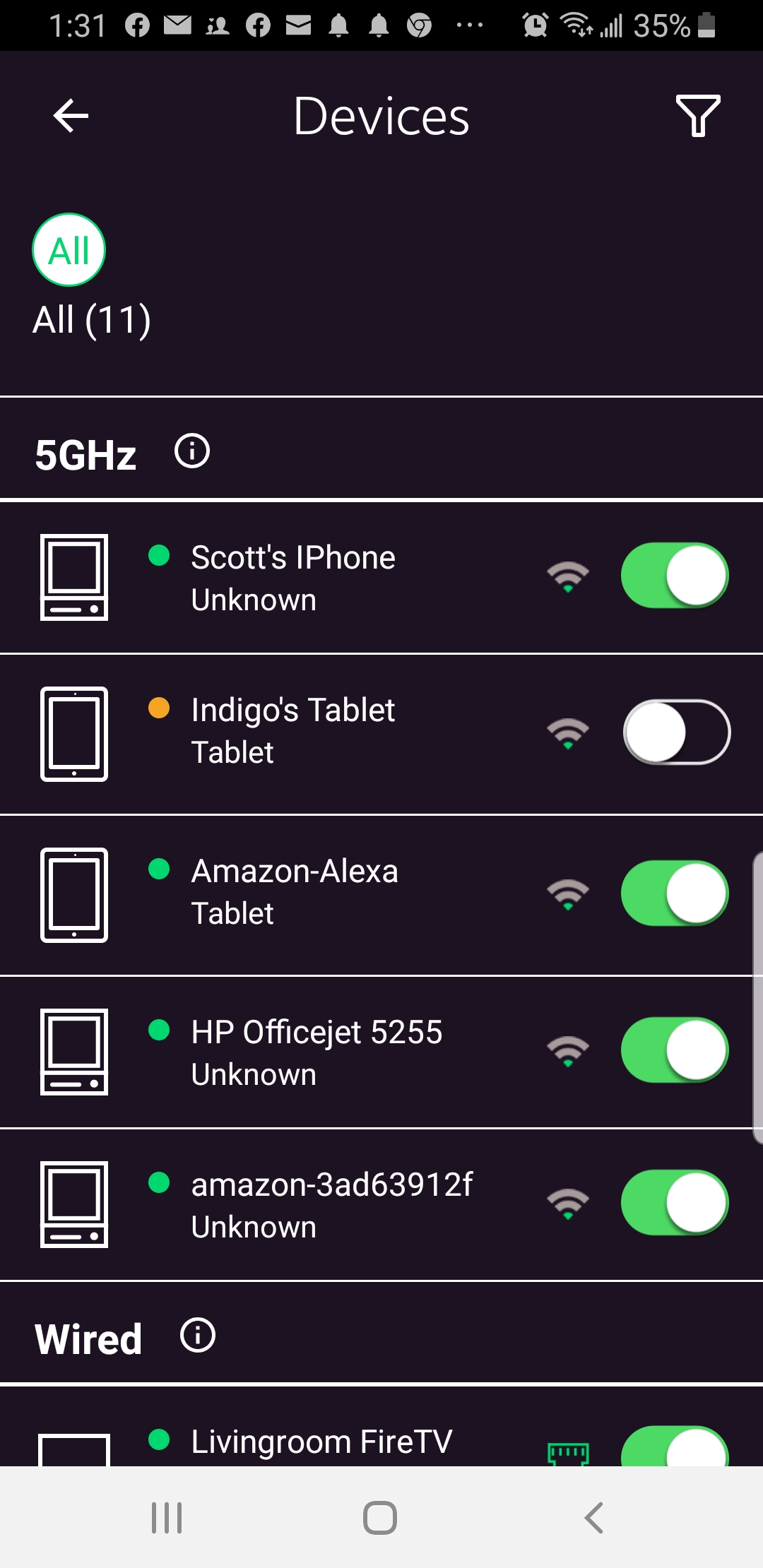This screenshot has width=763, height=1568.
Task: Tap the system home button
Action: coord(380,1517)
